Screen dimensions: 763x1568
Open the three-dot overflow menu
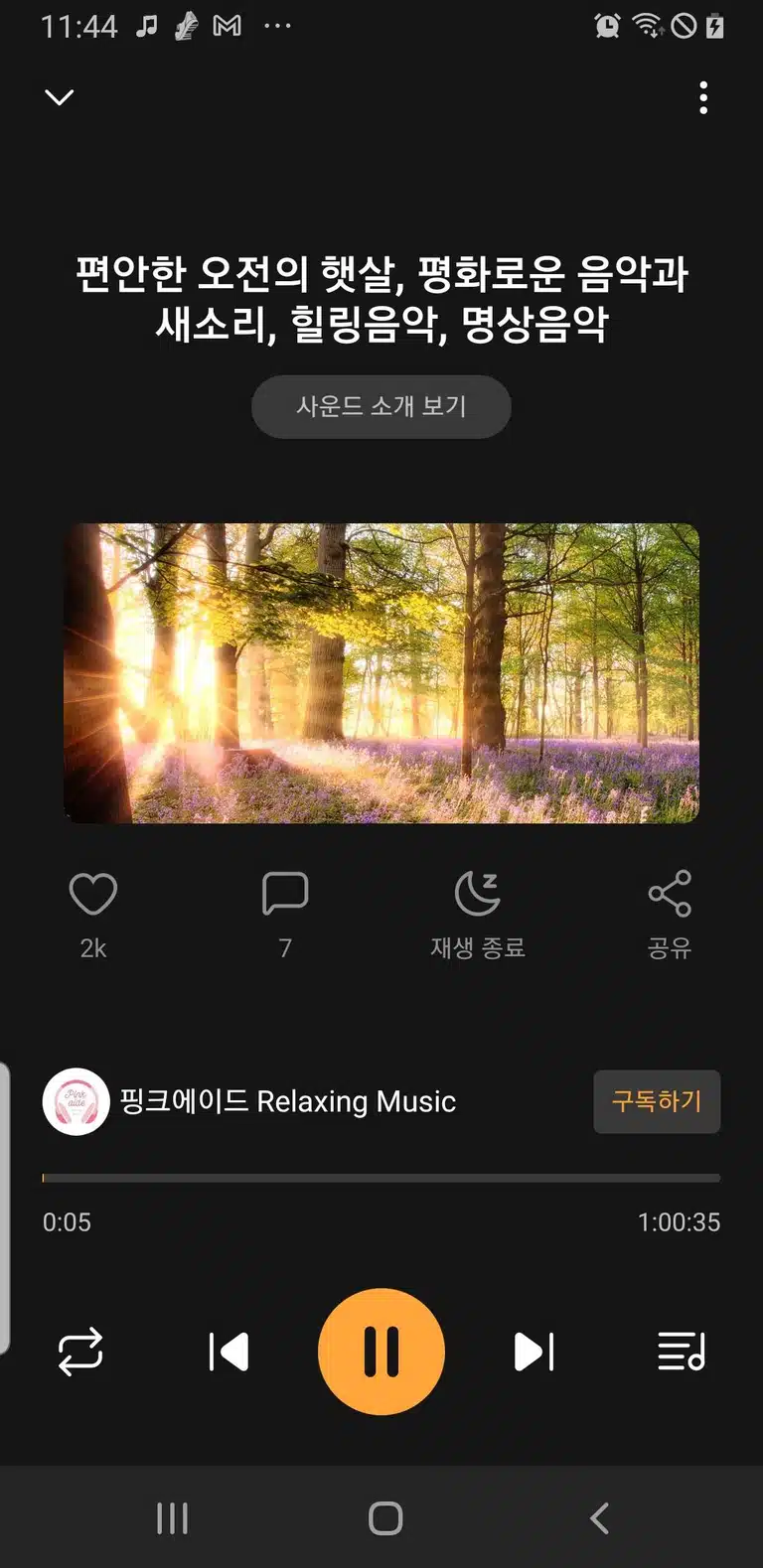tap(703, 97)
